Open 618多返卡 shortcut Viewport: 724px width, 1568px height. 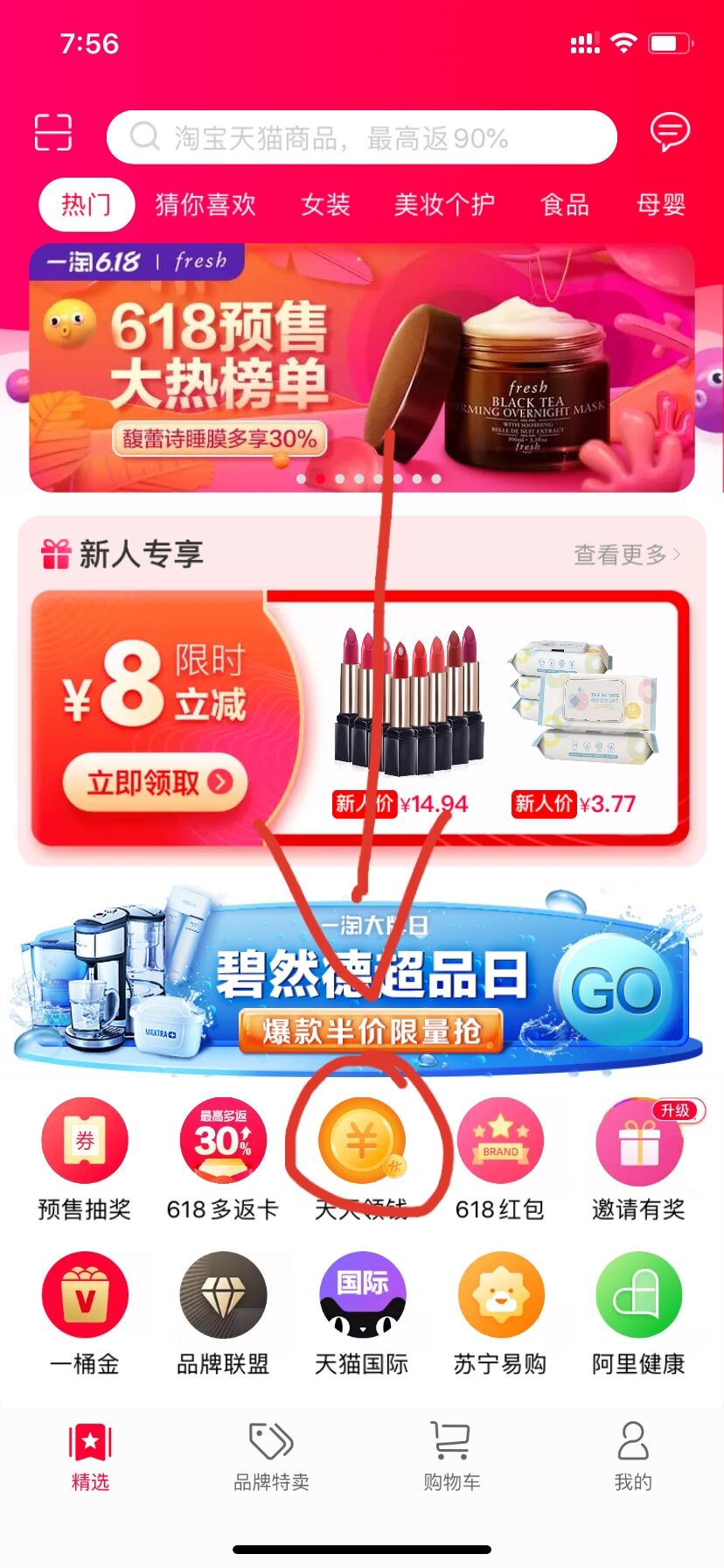click(x=223, y=1157)
